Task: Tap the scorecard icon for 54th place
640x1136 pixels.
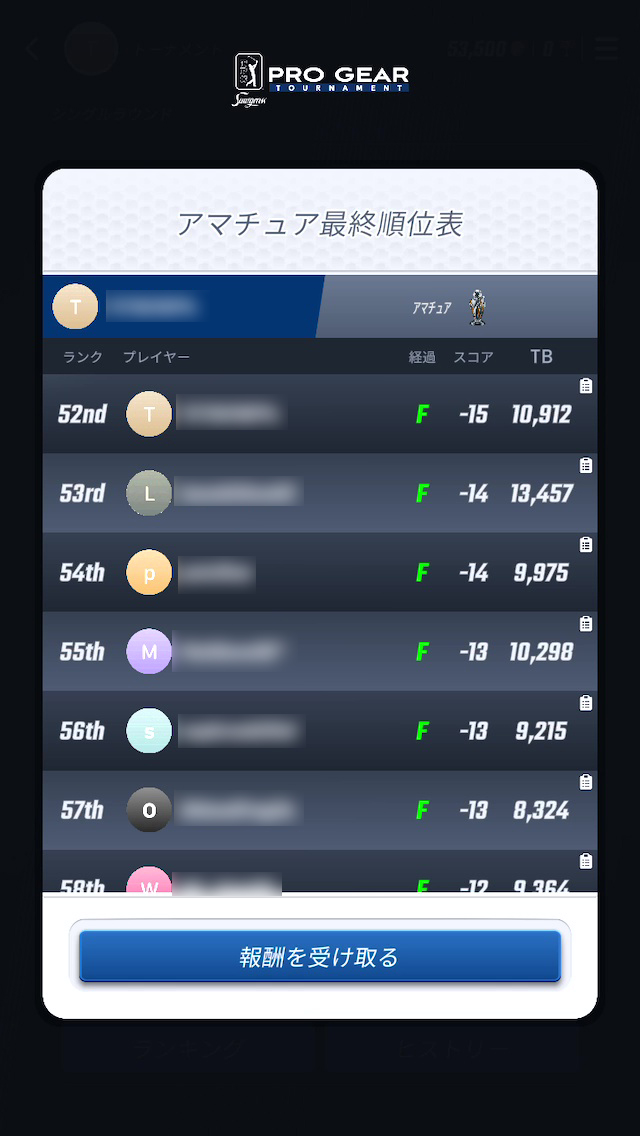Action: 586,544
